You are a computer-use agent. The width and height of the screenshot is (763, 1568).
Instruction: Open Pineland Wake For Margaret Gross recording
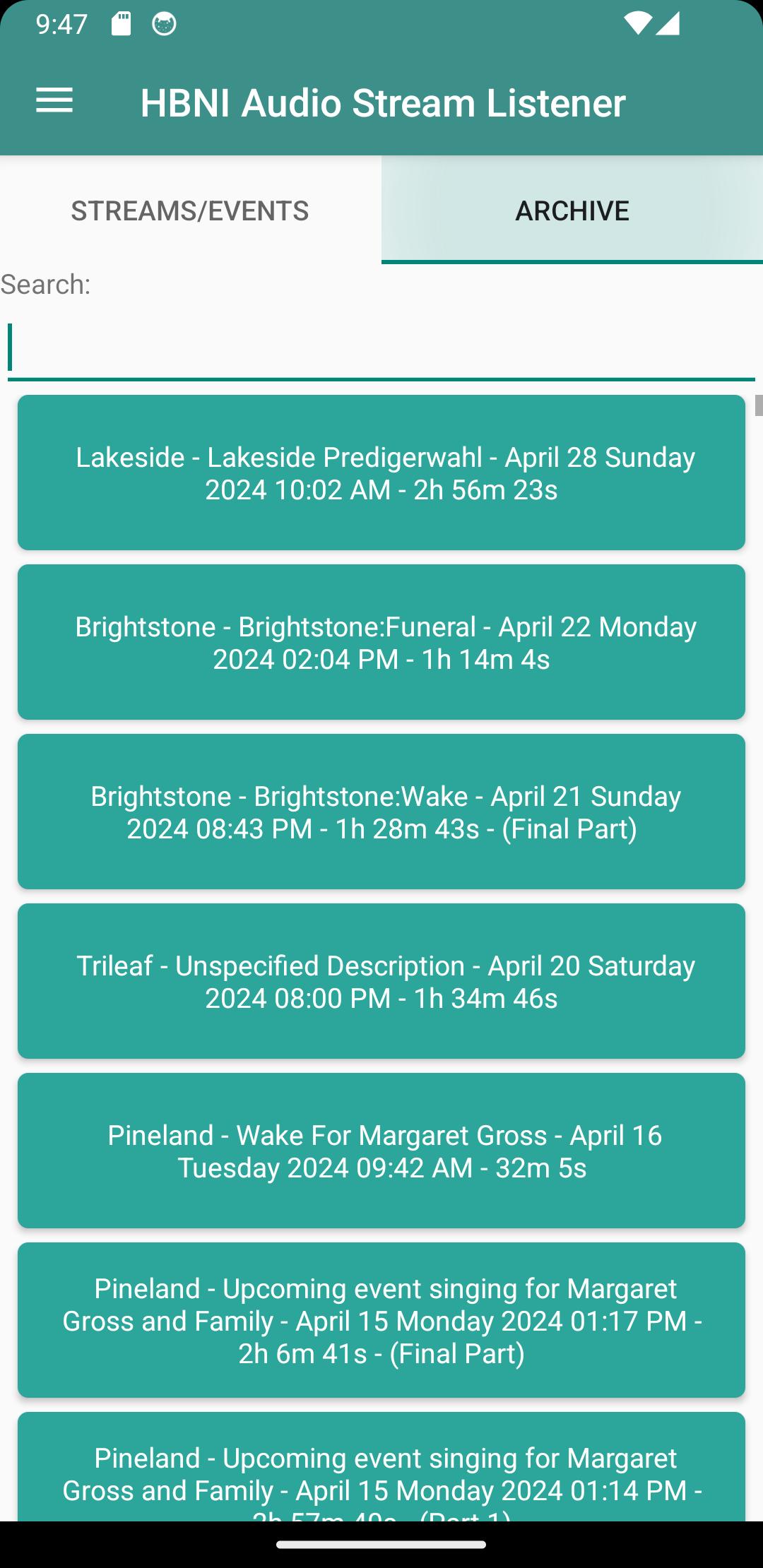pos(381,1151)
